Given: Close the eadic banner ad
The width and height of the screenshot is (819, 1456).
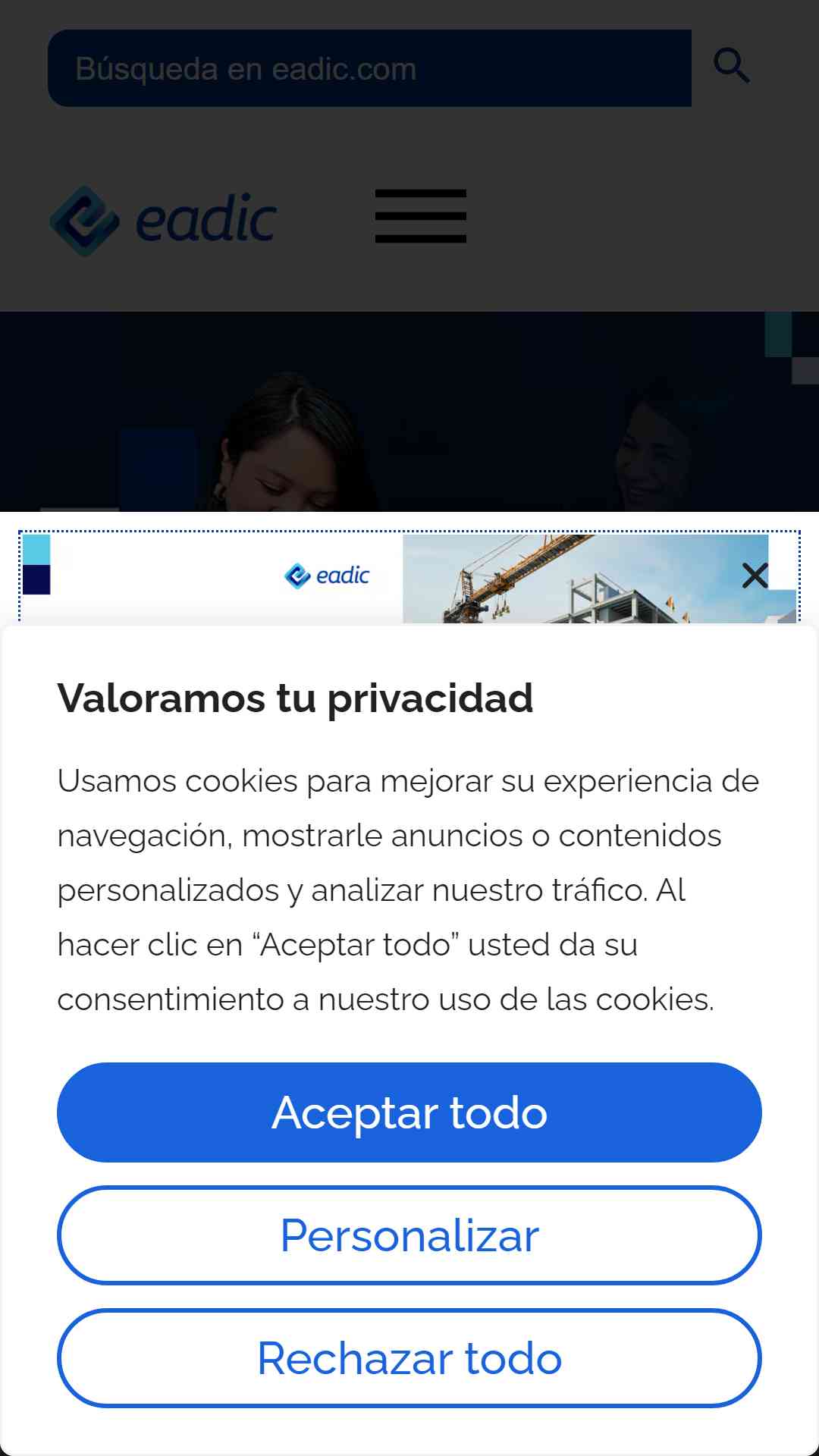Looking at the screenshot, I should pos(755,576).
